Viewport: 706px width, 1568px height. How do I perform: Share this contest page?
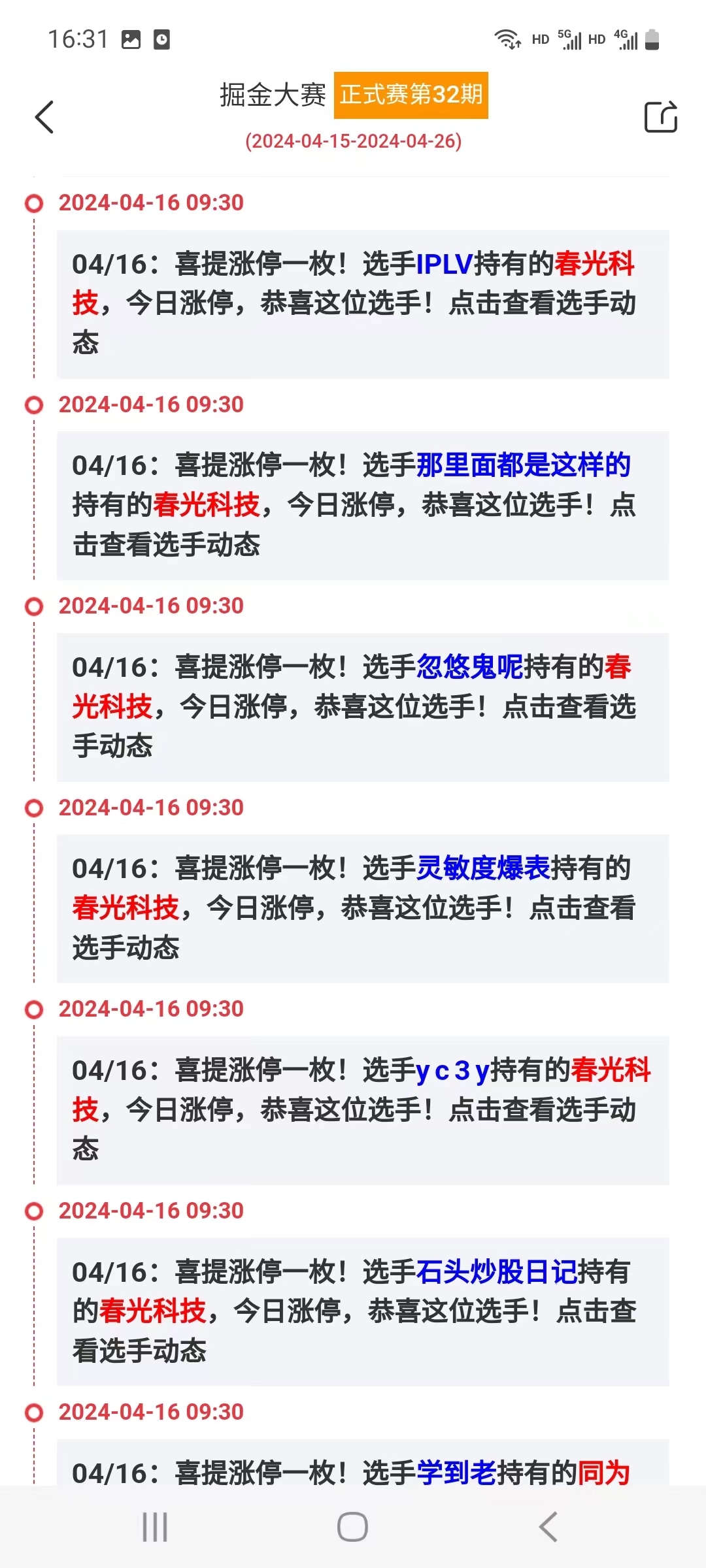(660, 117)
